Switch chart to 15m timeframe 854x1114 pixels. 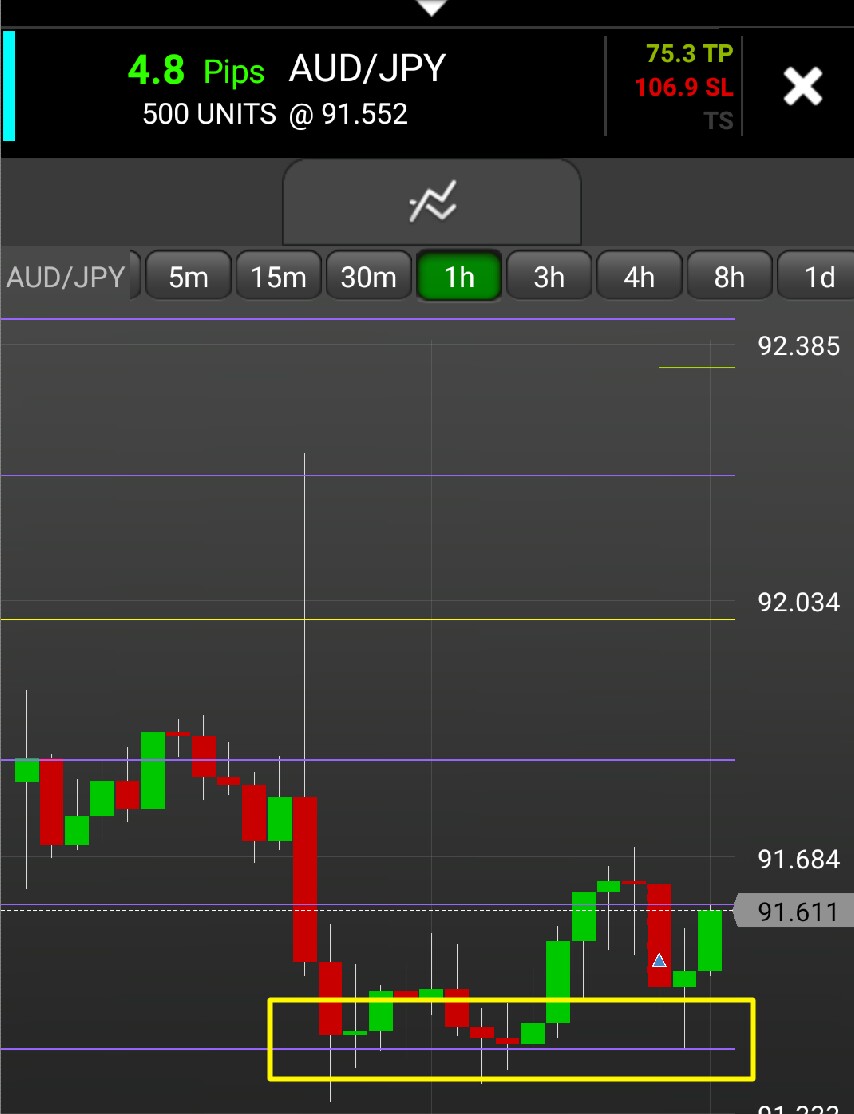point(278,277)
